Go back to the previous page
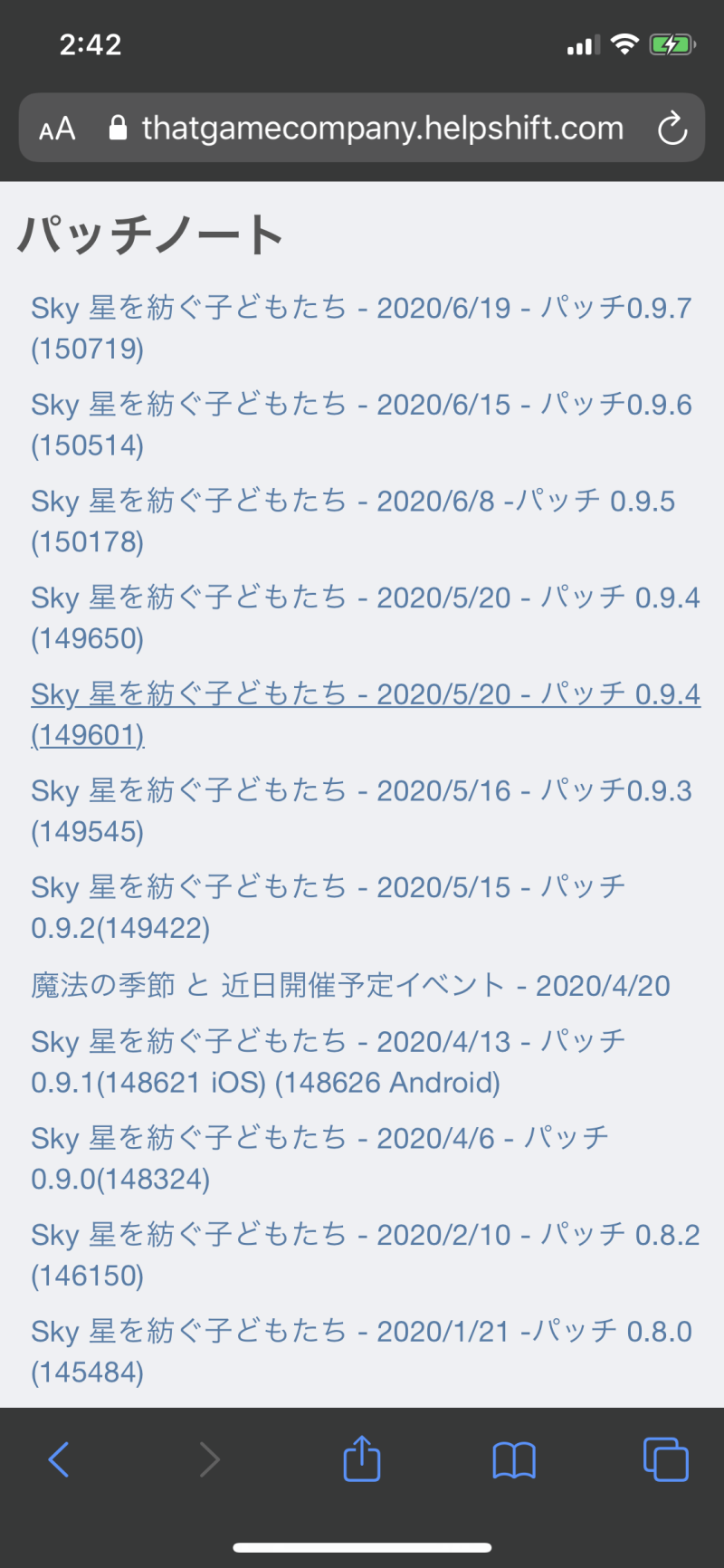Viewport: 724px width, 1568px height. click(59, 1459)
